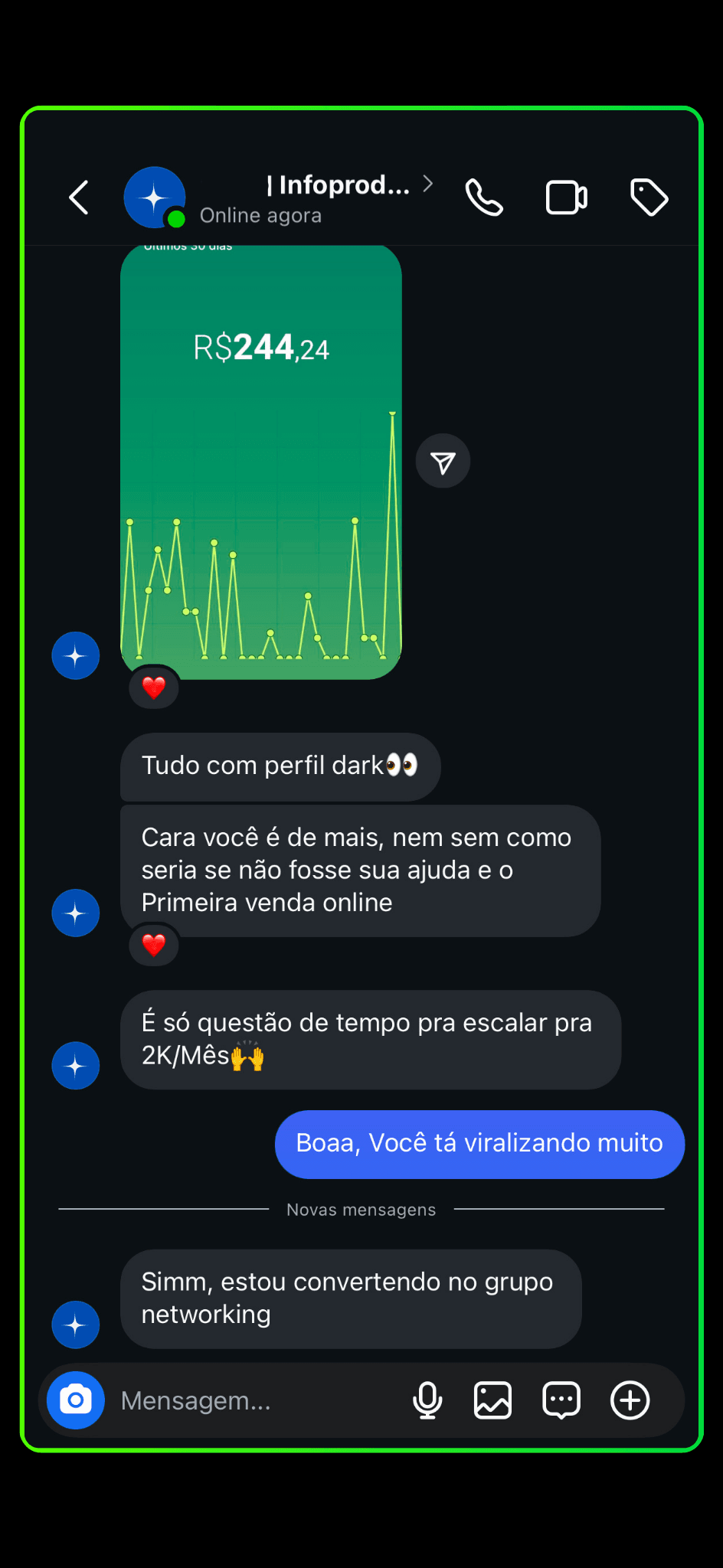The height and width of the screenshot is (1568, 723).
Task: Tap the heart reaction under 'Primeira venda online' message
Action: coord(153,945)
